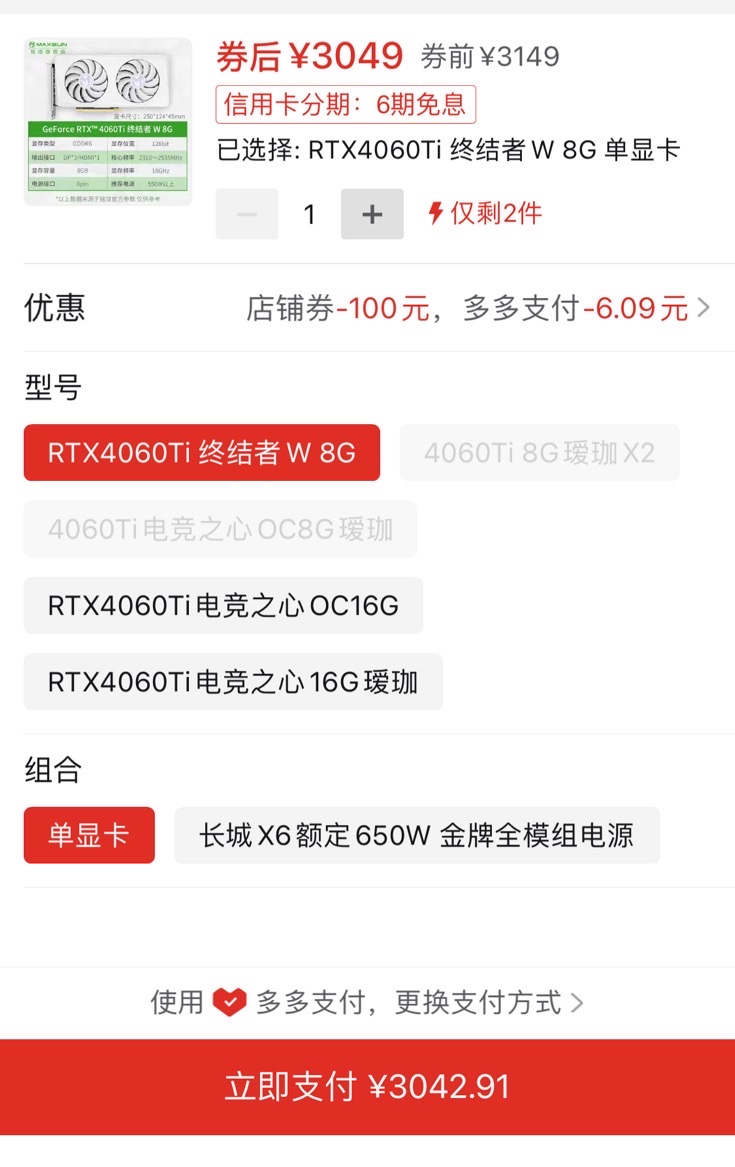This screenshot has width=735, height=1167.
Task: Tap the plus icon to increase quantity
Action: [372, 214]
